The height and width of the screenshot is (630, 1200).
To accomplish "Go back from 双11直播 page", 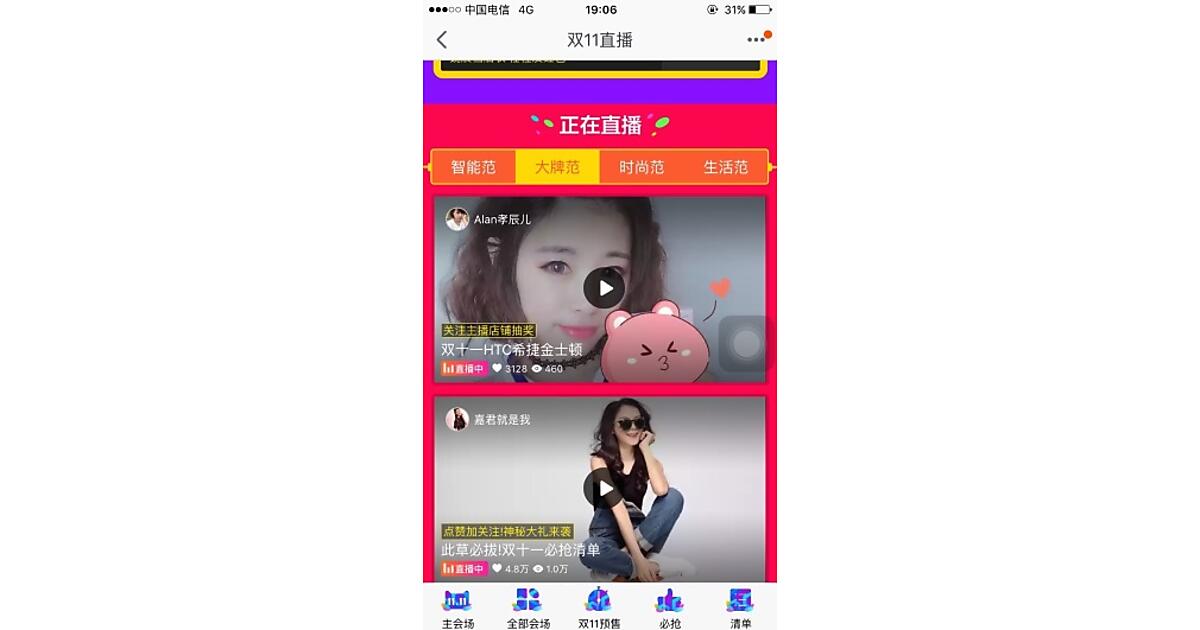I will 442,40.
